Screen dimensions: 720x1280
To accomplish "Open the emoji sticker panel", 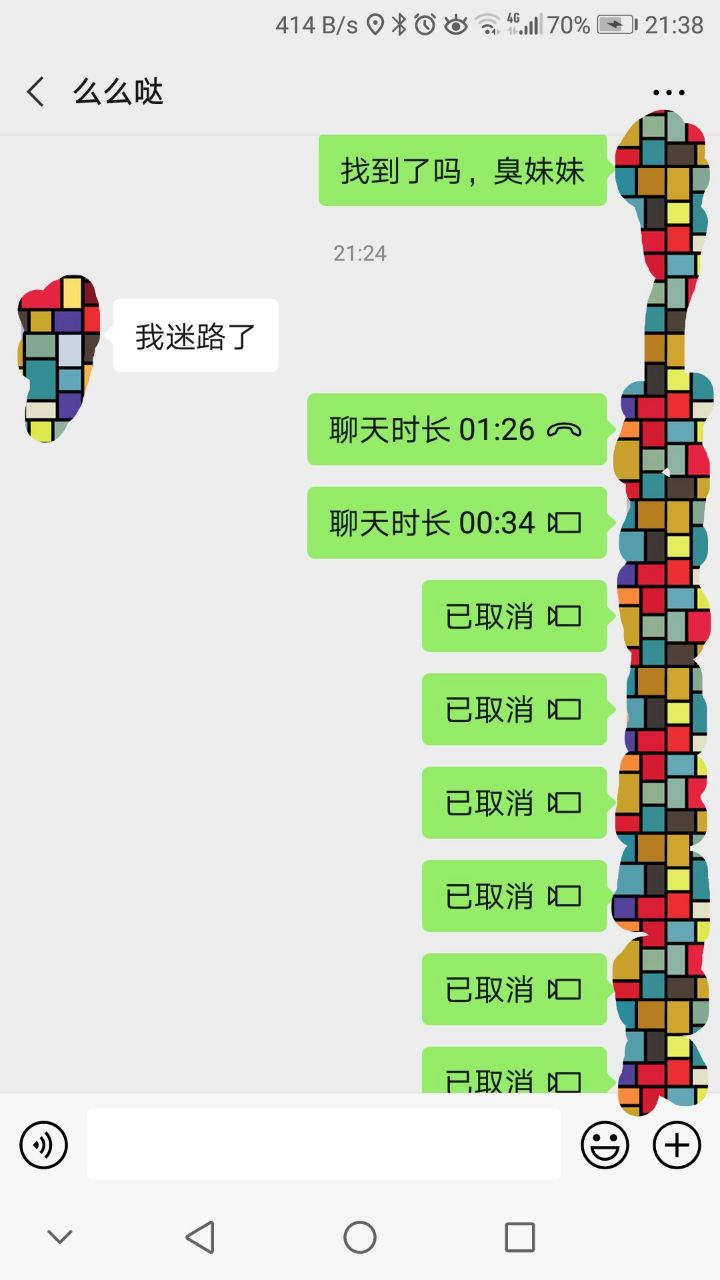I will 605,1144.
